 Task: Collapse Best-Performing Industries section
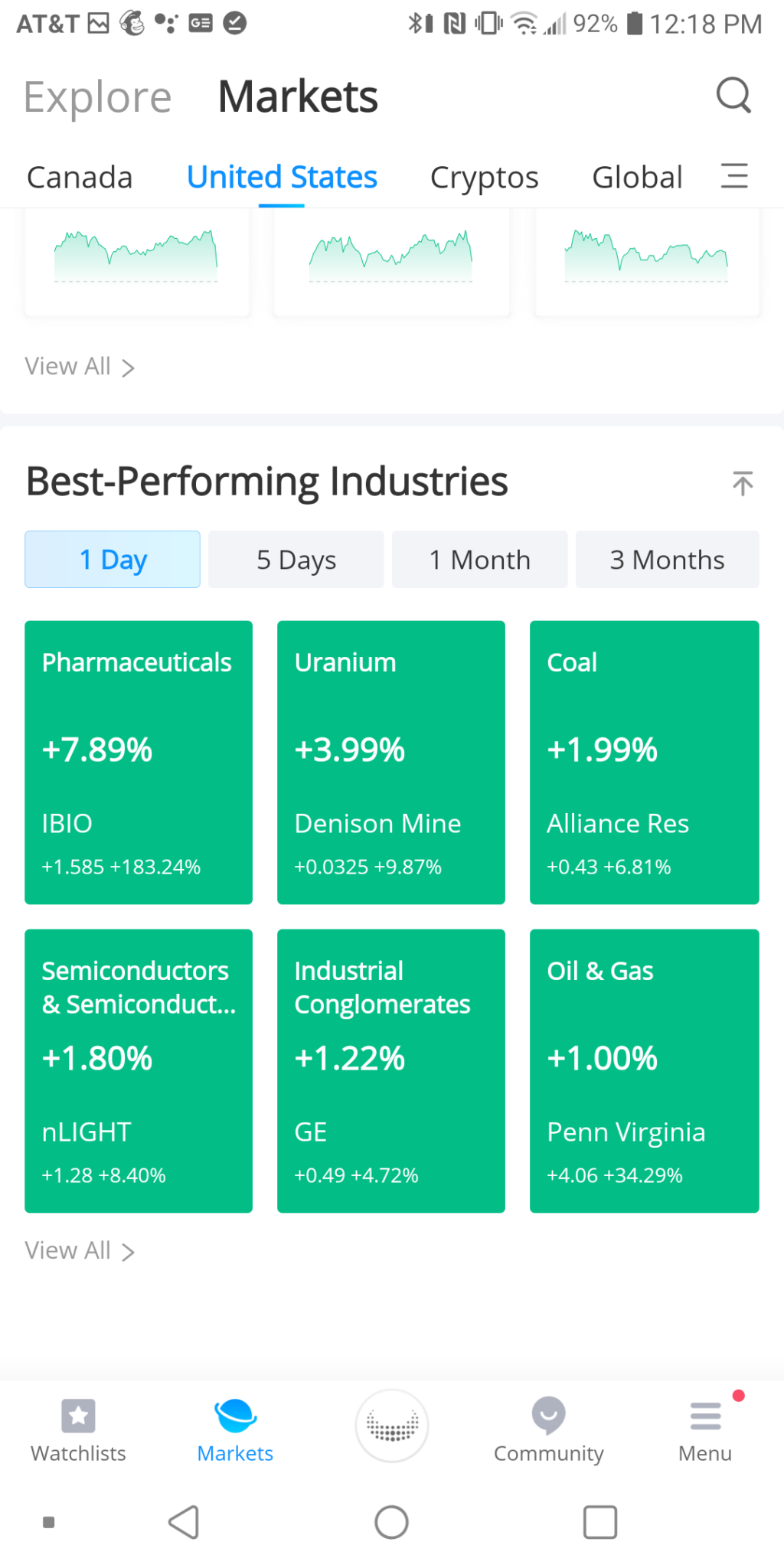point(742,482)
